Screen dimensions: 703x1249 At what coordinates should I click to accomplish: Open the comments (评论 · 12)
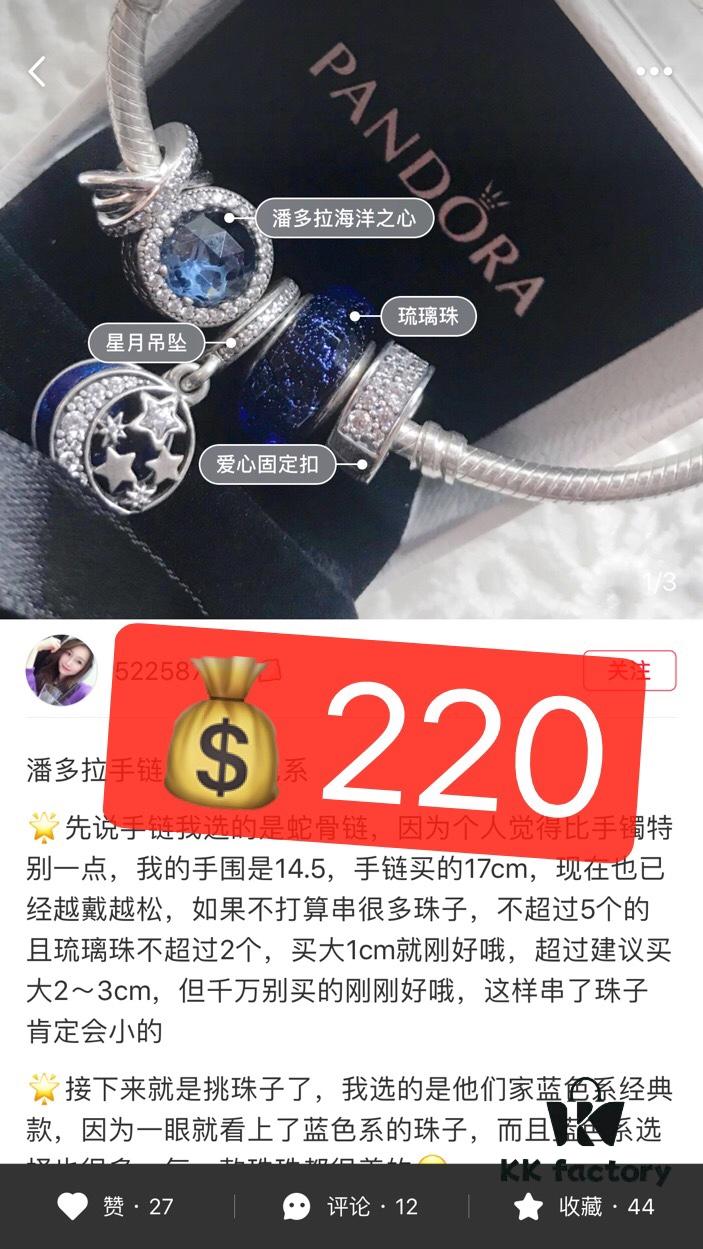click(x=350, y=1206)
